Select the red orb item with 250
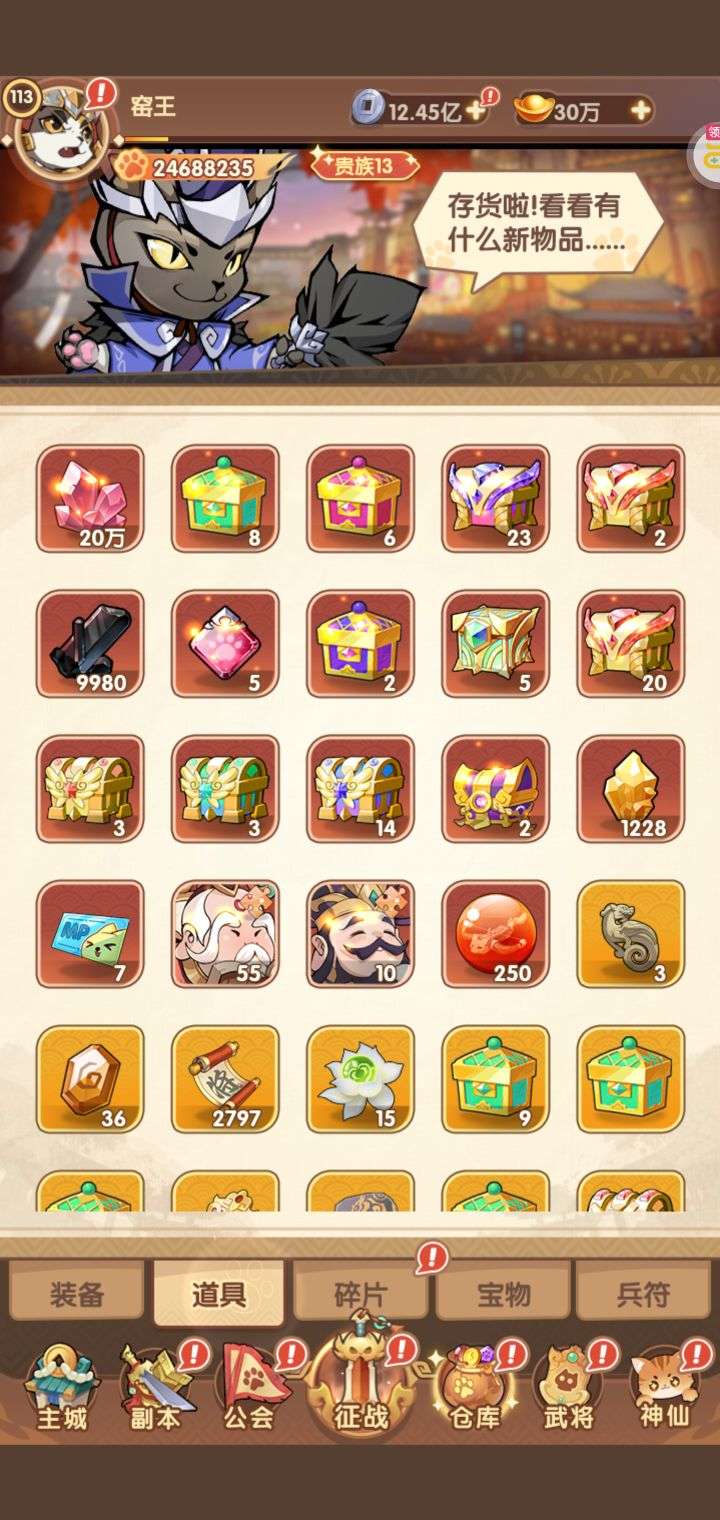The height and width of the screenshot is (1520, 720). click(496, 934)
